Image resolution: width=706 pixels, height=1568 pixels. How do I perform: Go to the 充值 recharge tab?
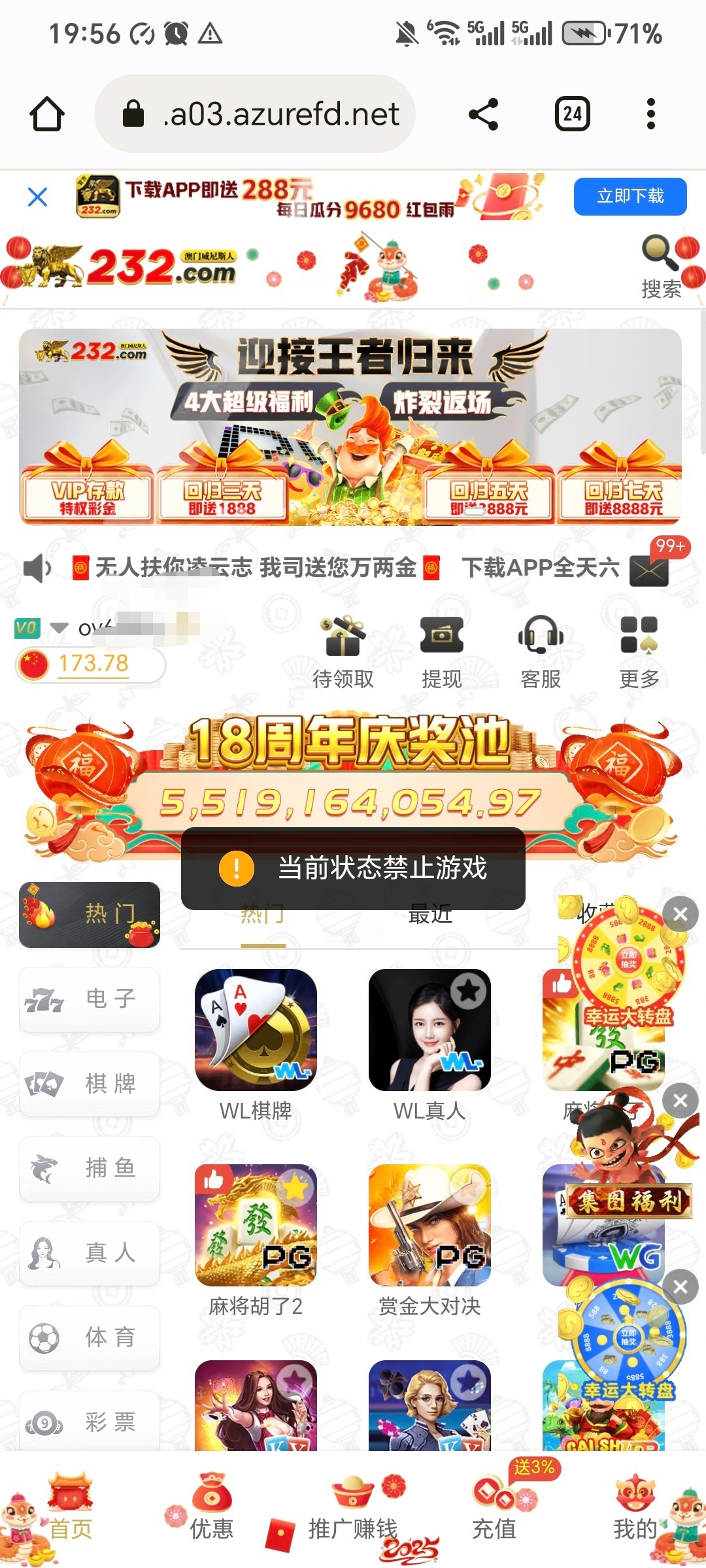click(495, 1509)
